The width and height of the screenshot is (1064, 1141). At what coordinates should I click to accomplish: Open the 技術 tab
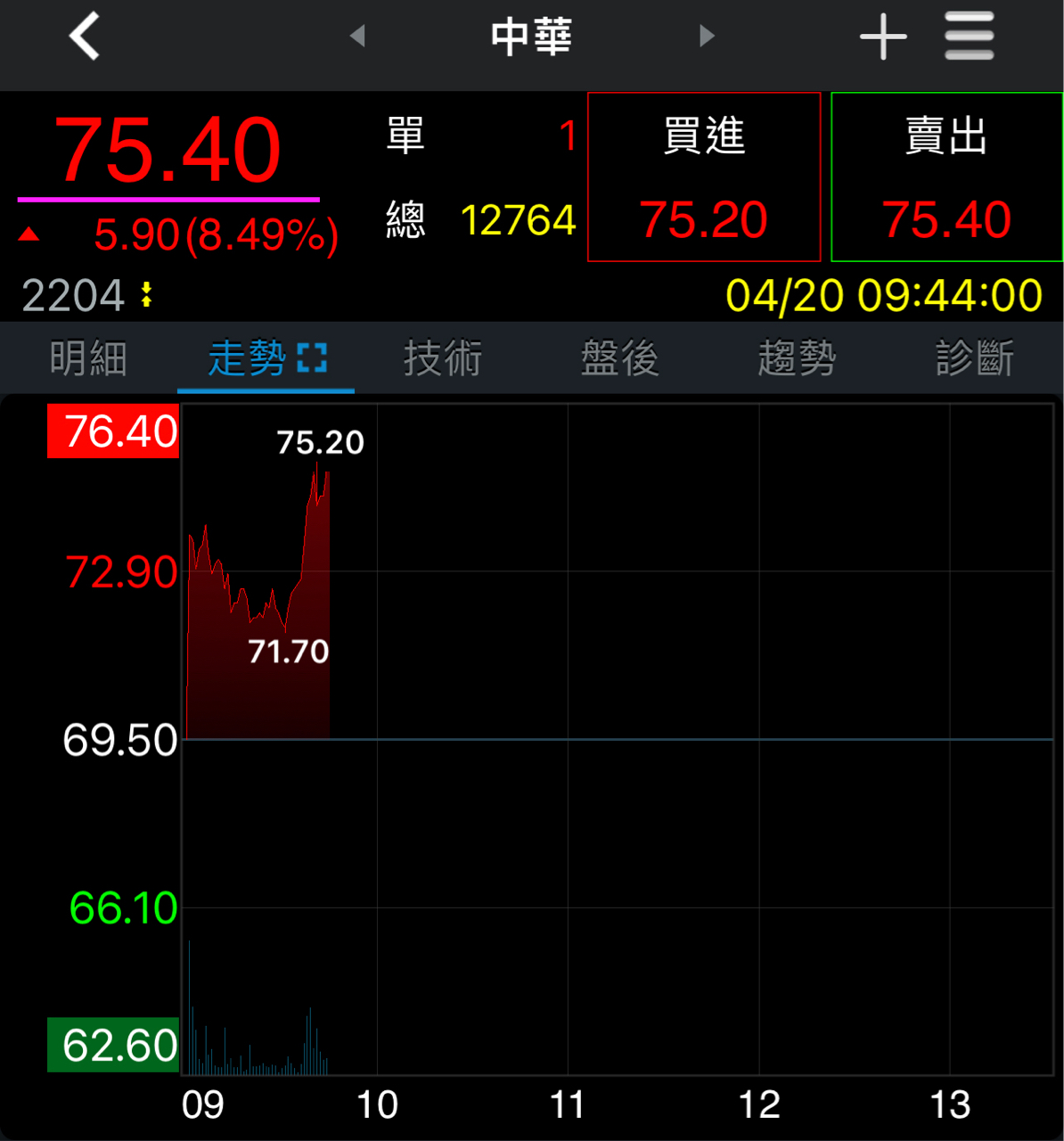(443, 358)
